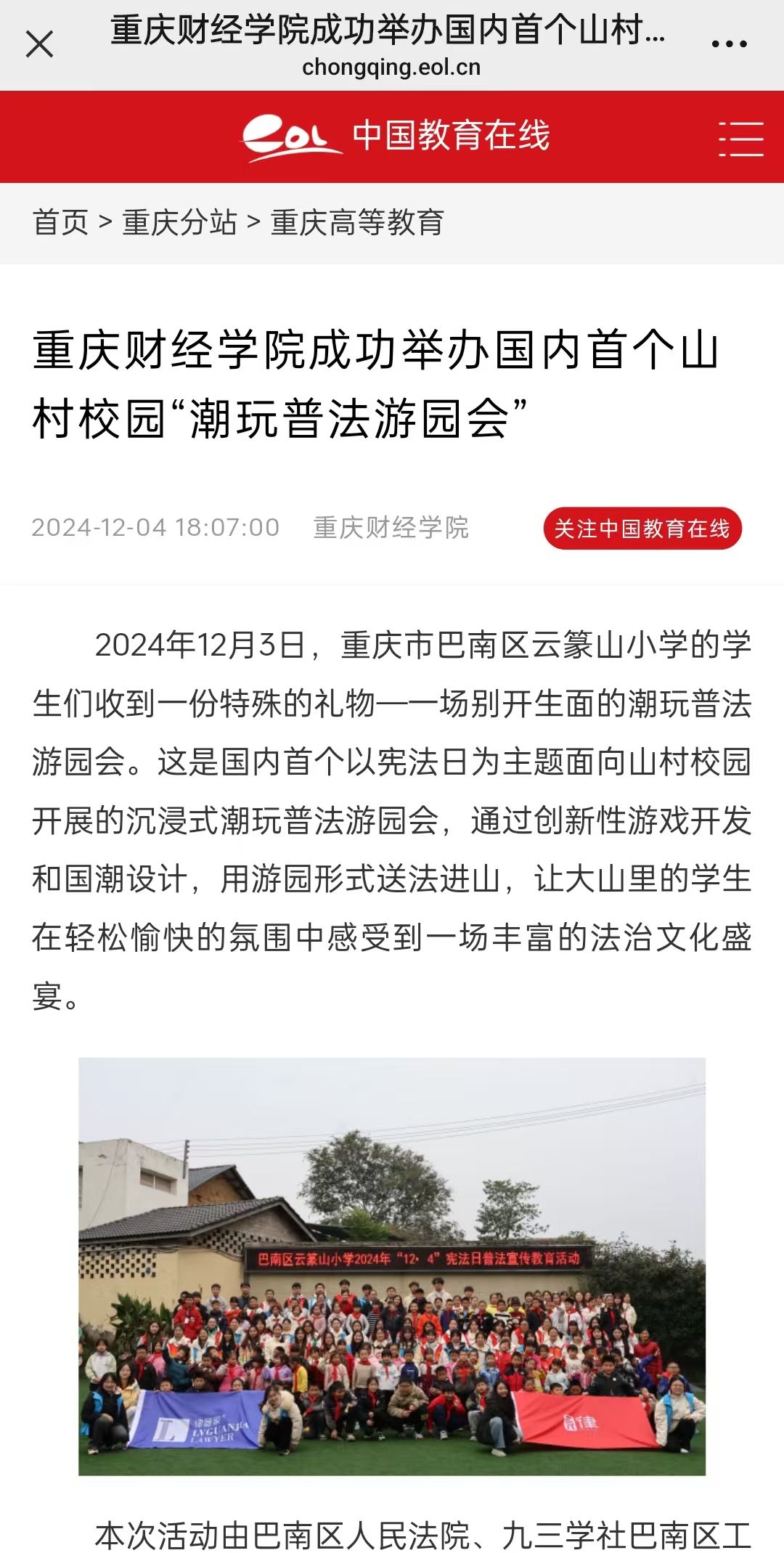Open the three-dot overflow menu
Screen dimensions: 784x1553
[x=729, y=44]
